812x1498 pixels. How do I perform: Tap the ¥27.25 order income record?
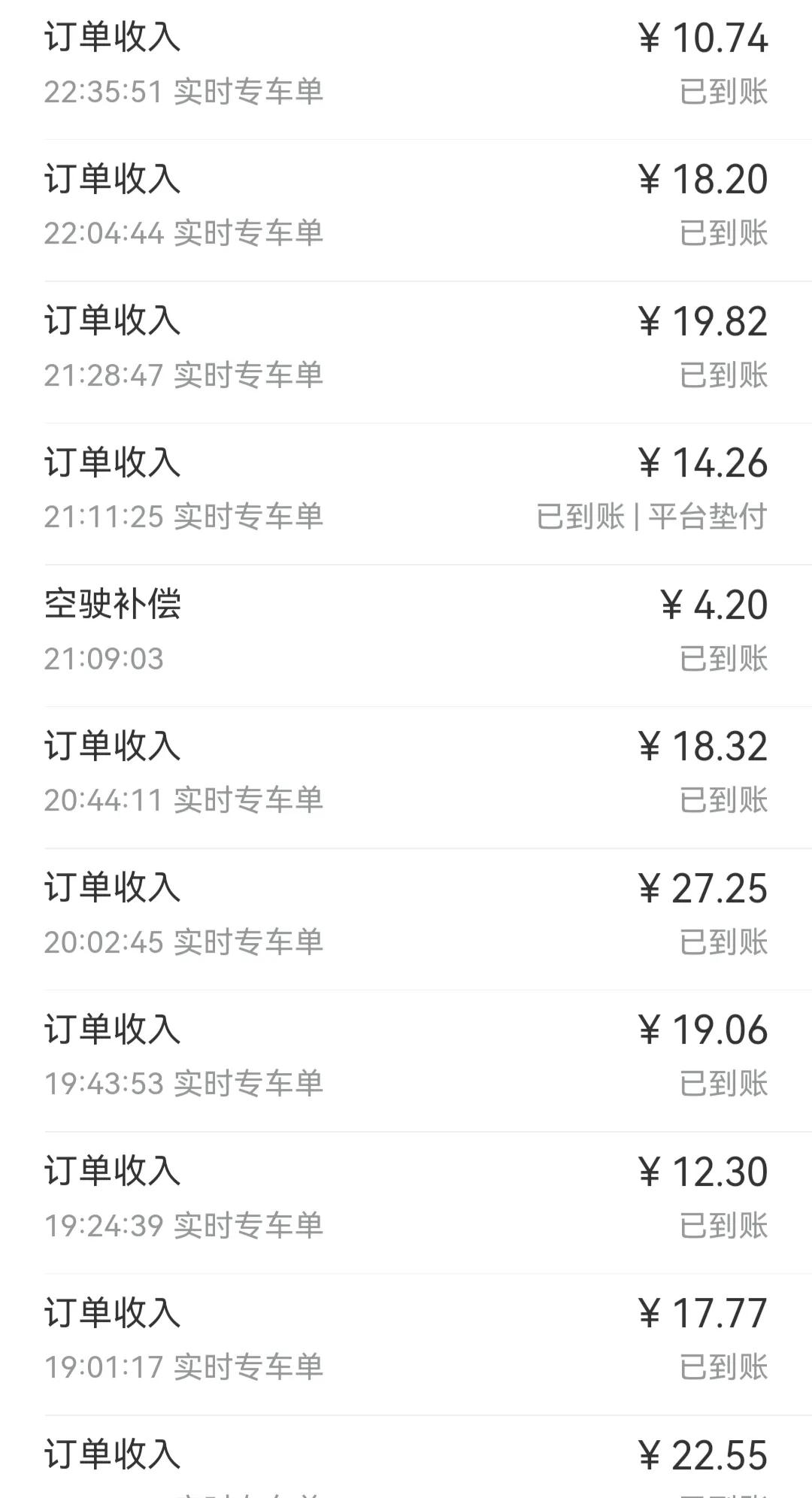(x=406, y=914)
